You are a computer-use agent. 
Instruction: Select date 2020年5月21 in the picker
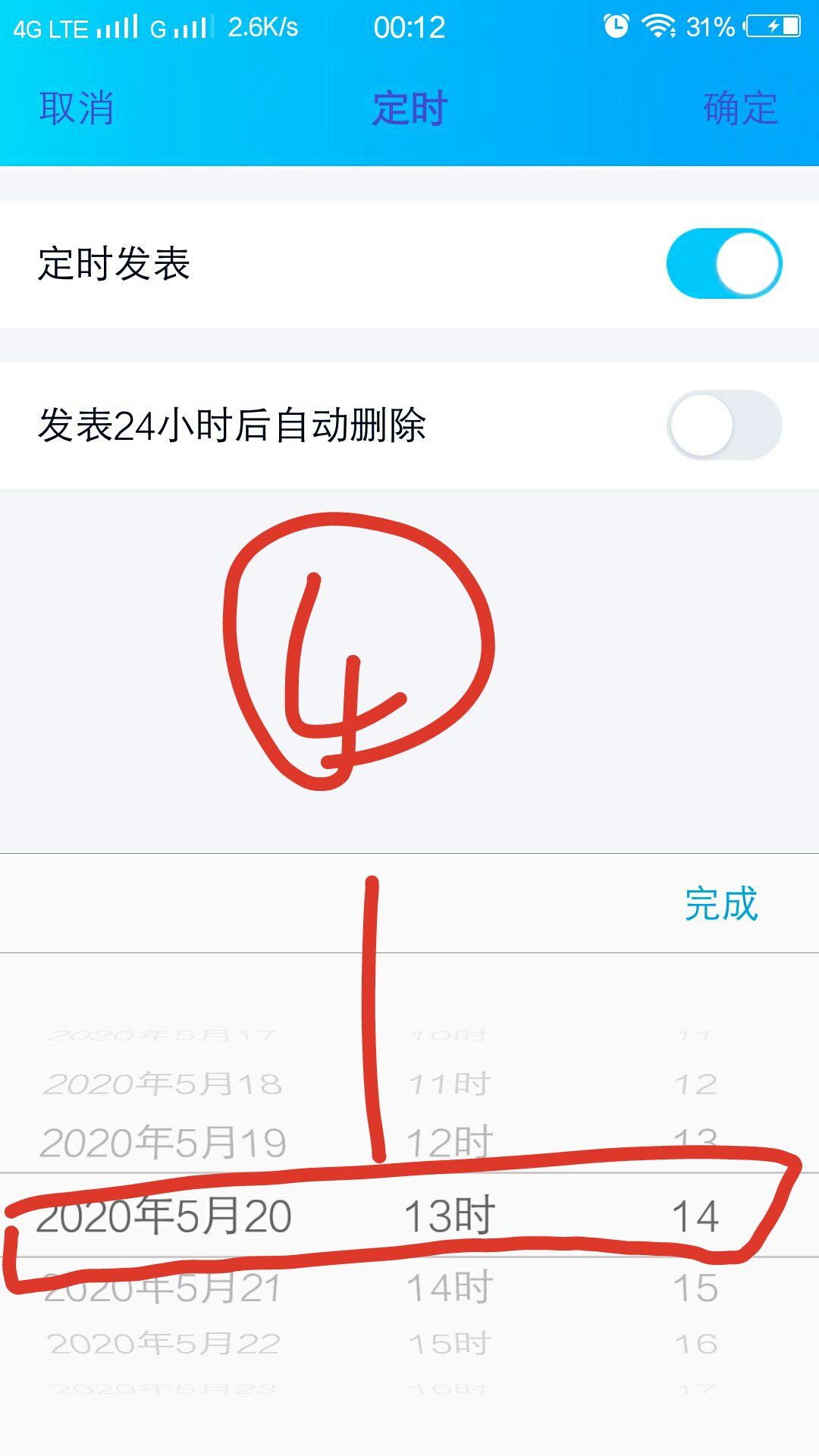pyautogui.click(x=163, y=1288)
